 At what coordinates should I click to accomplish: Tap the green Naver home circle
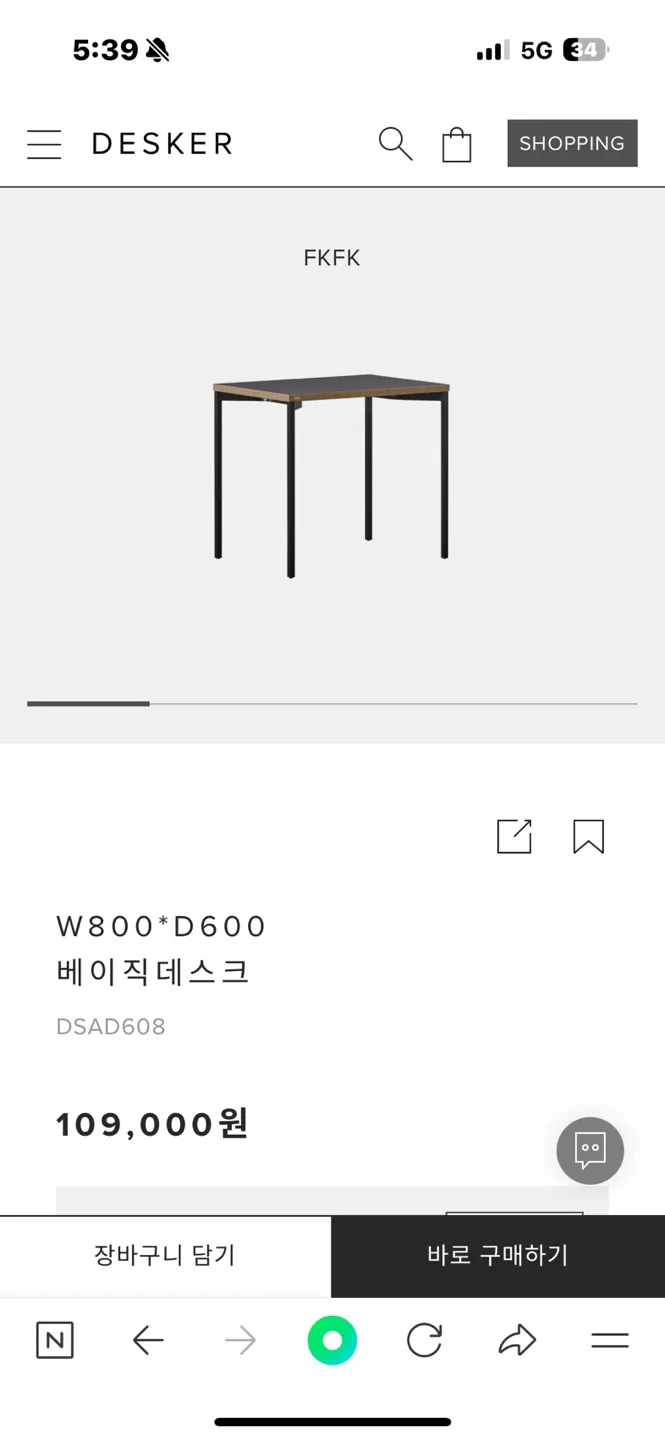coord(332,1340)
